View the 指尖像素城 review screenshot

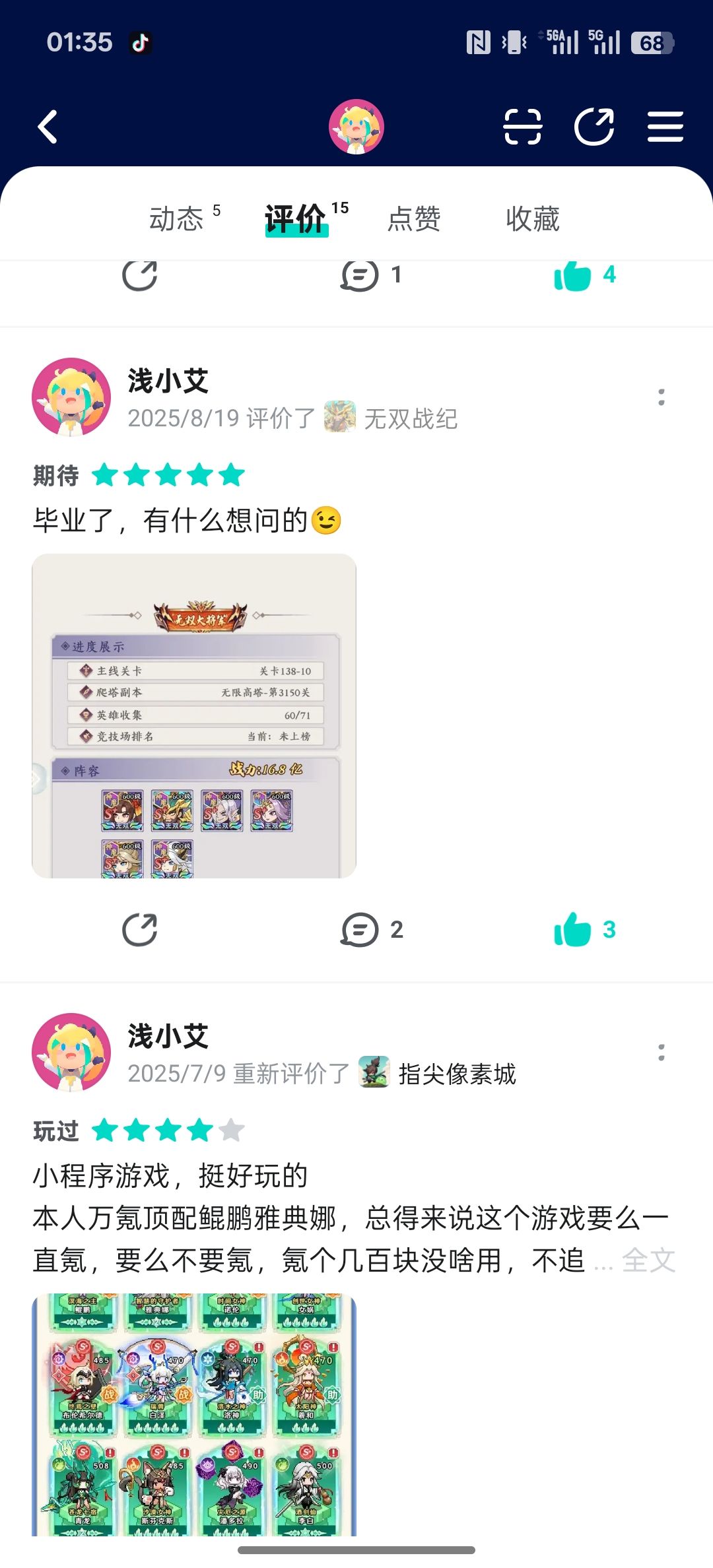(x=194, y=1415)
